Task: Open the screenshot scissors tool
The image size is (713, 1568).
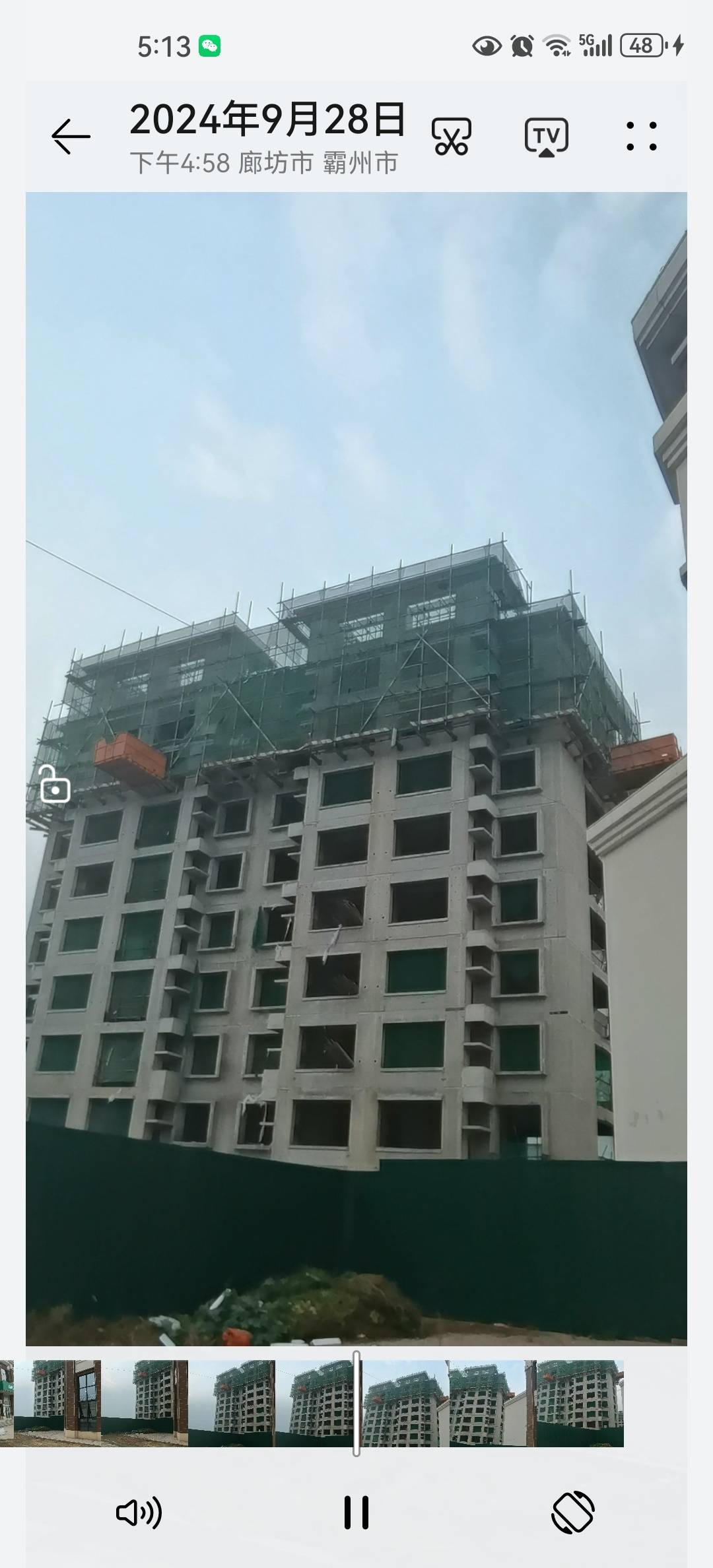Action: [x=452, y=137]
